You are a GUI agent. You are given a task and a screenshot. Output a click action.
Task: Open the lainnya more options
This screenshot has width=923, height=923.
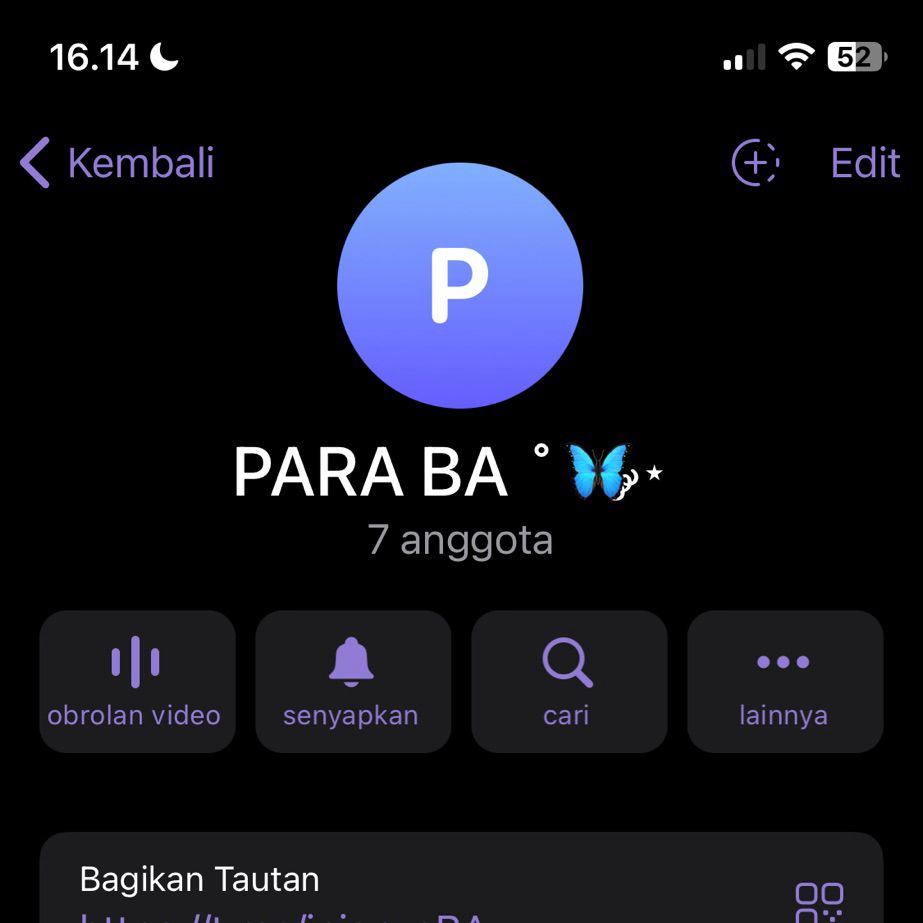784,681
